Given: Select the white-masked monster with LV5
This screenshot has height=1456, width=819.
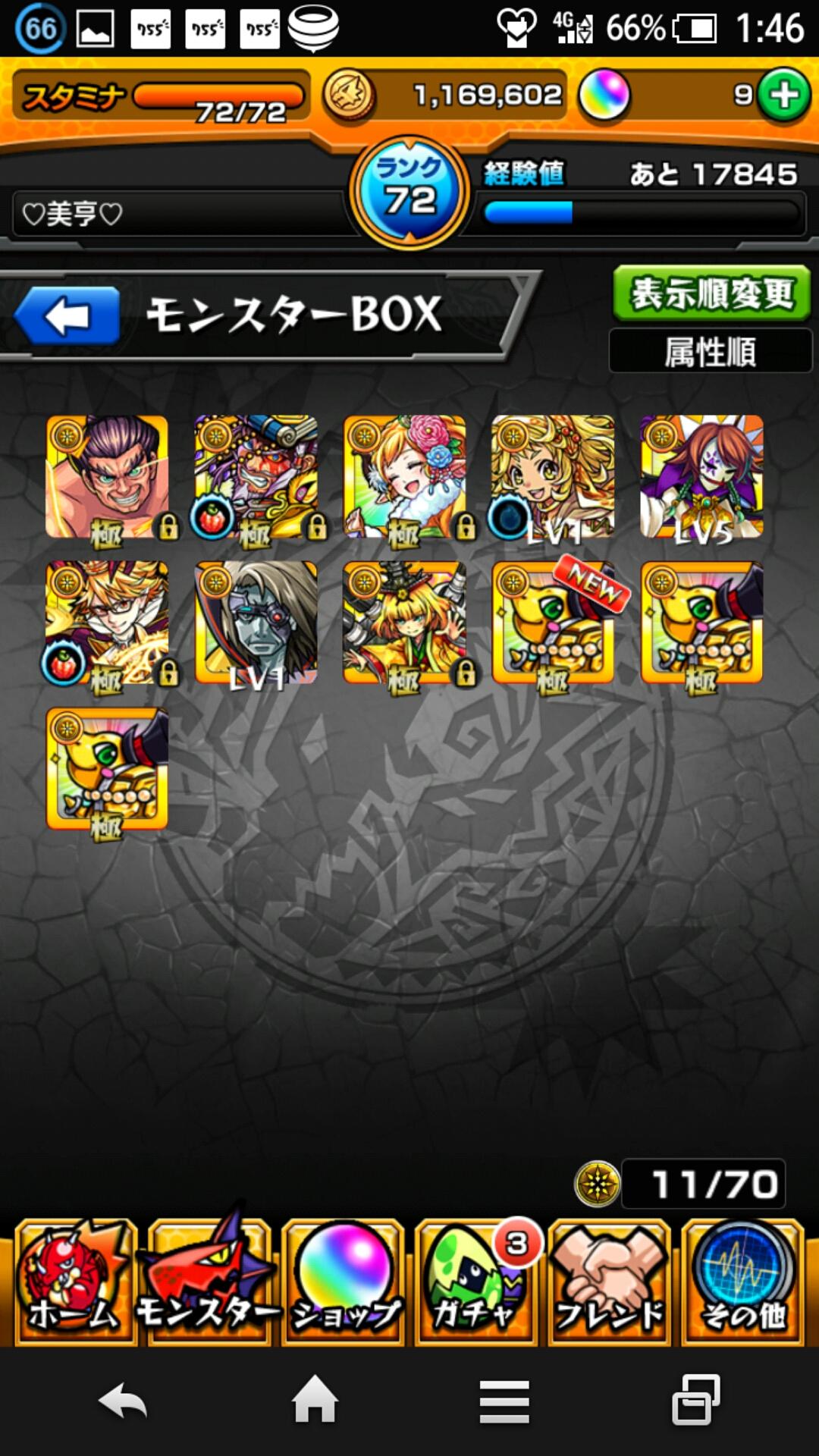Looking at the screenshot, I should click(702, 477).
